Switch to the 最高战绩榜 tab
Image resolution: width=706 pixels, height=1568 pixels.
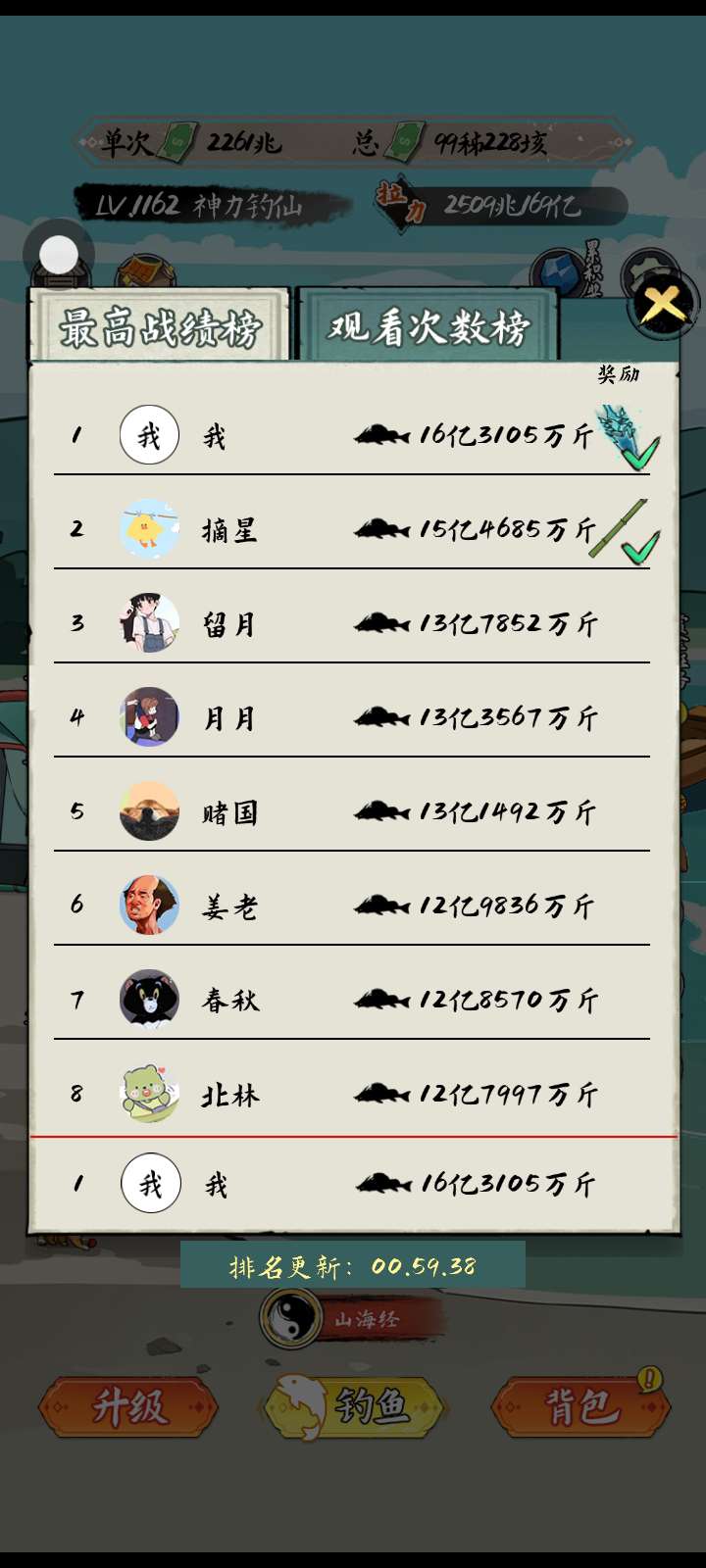coord(161,327)
